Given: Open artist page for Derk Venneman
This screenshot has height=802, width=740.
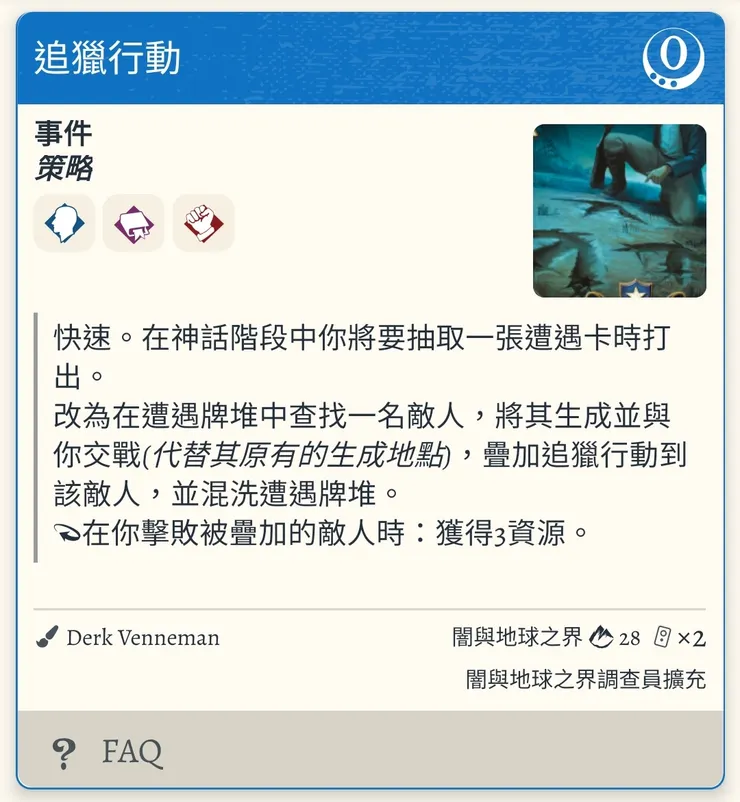Looking at the screenshot, I should tap(141, 639).
